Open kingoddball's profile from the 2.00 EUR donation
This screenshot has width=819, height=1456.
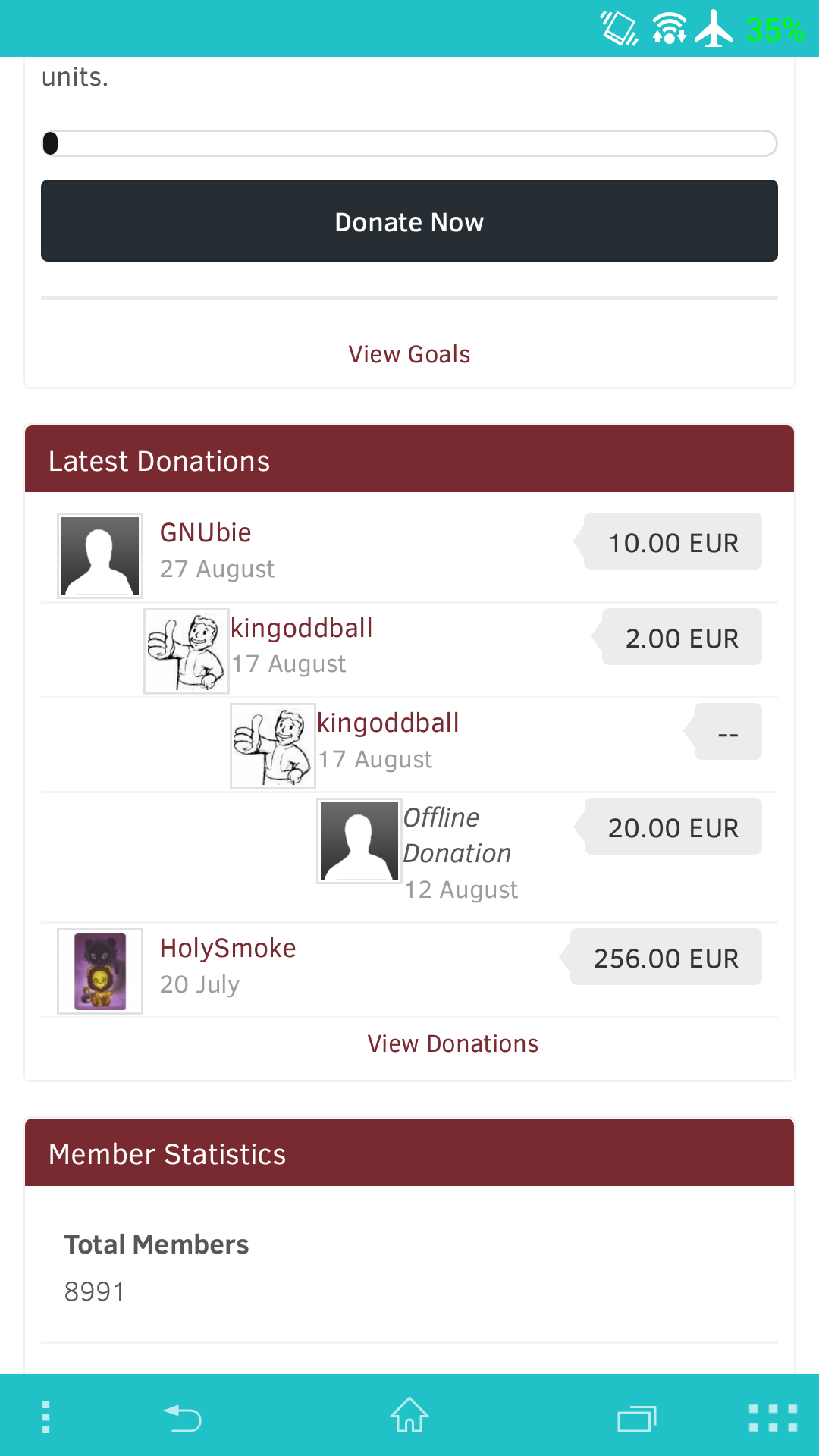(x=301, y=628)
